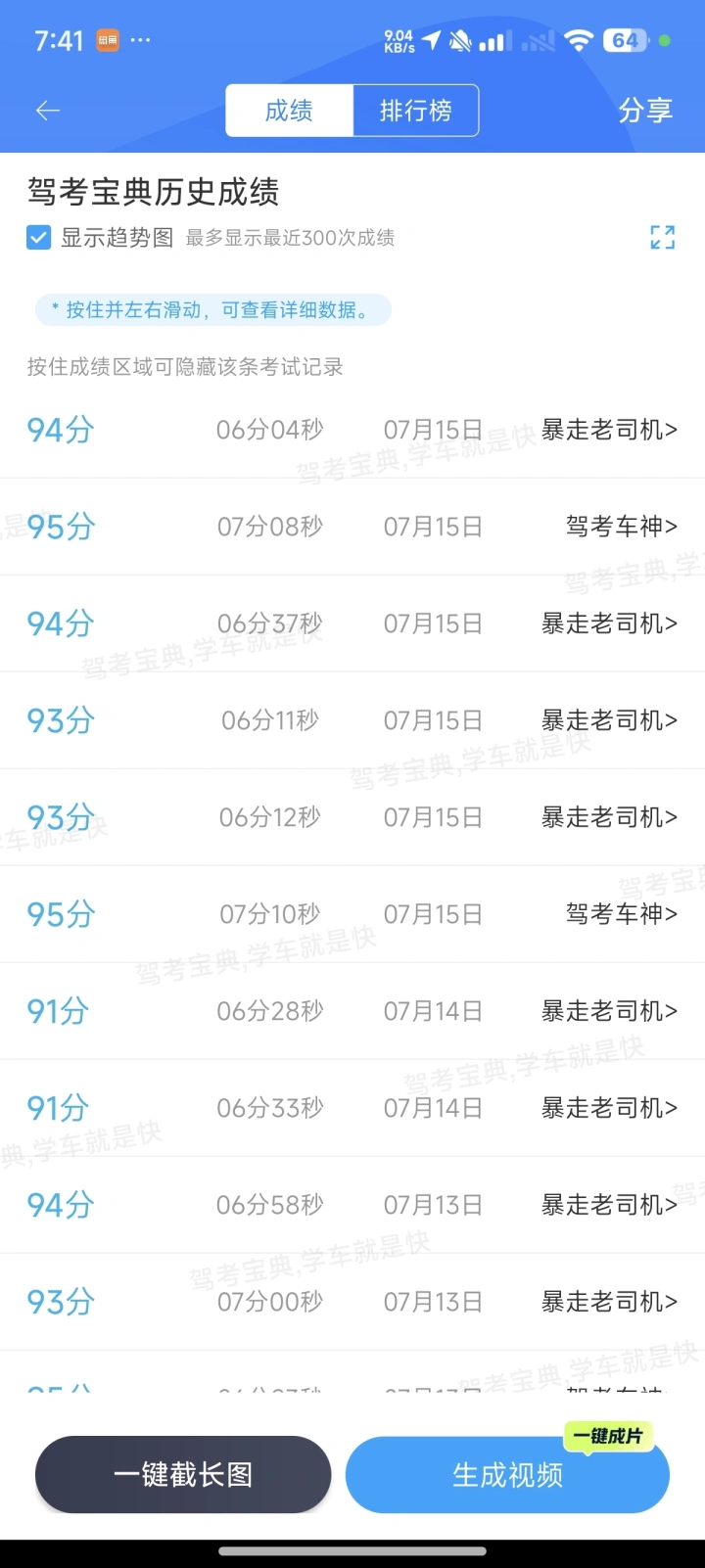Tap the 生成视频 button
The image size is (705, 1568).
click(x=507, y=1474)
